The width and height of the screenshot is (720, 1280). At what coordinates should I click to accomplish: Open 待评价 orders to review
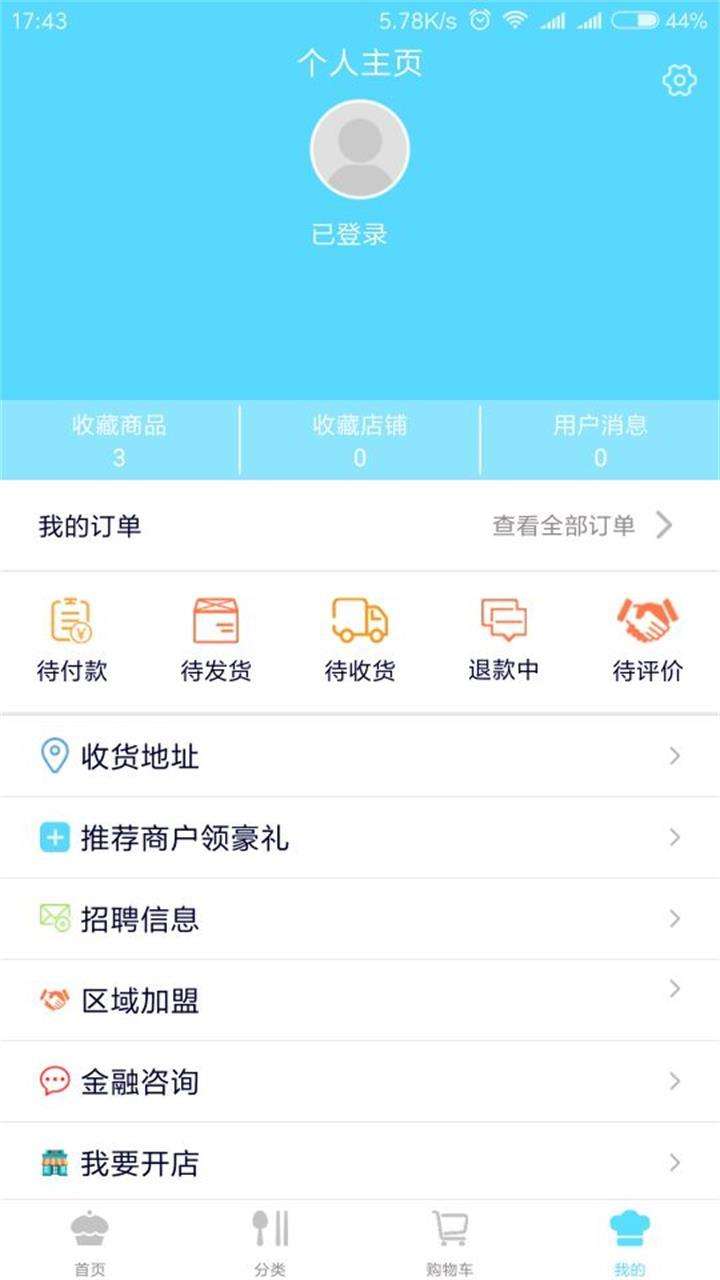tap(648, 640)
